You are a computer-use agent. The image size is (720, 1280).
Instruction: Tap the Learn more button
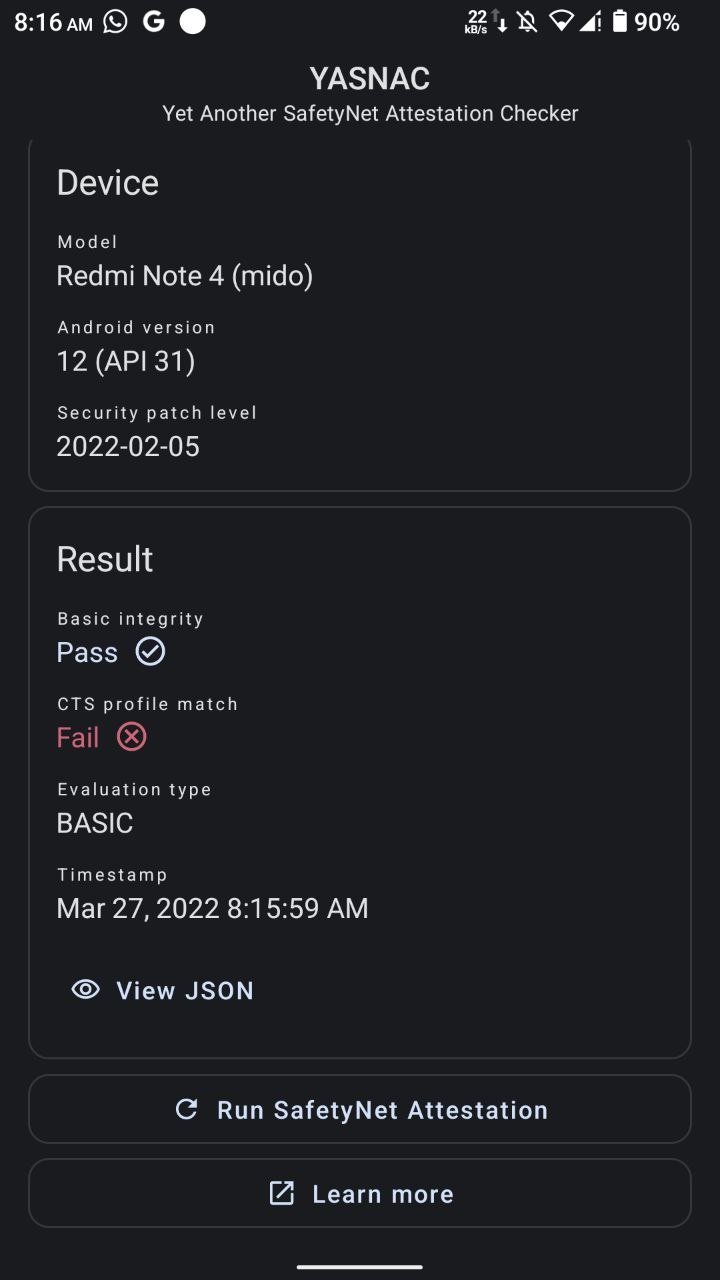pos(360,1193)
